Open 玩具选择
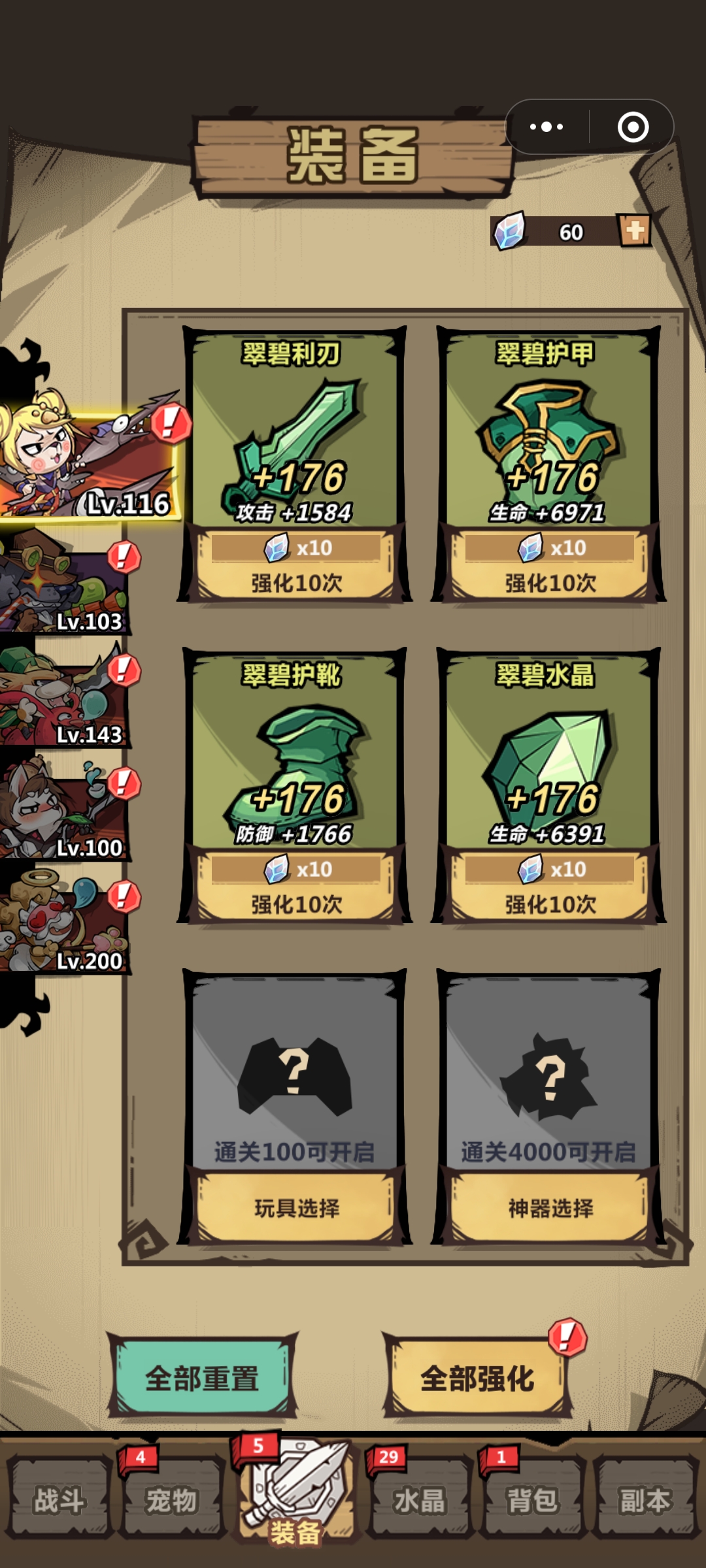This screenshot has height=1568, width=706. click(x=295, y=1207)
